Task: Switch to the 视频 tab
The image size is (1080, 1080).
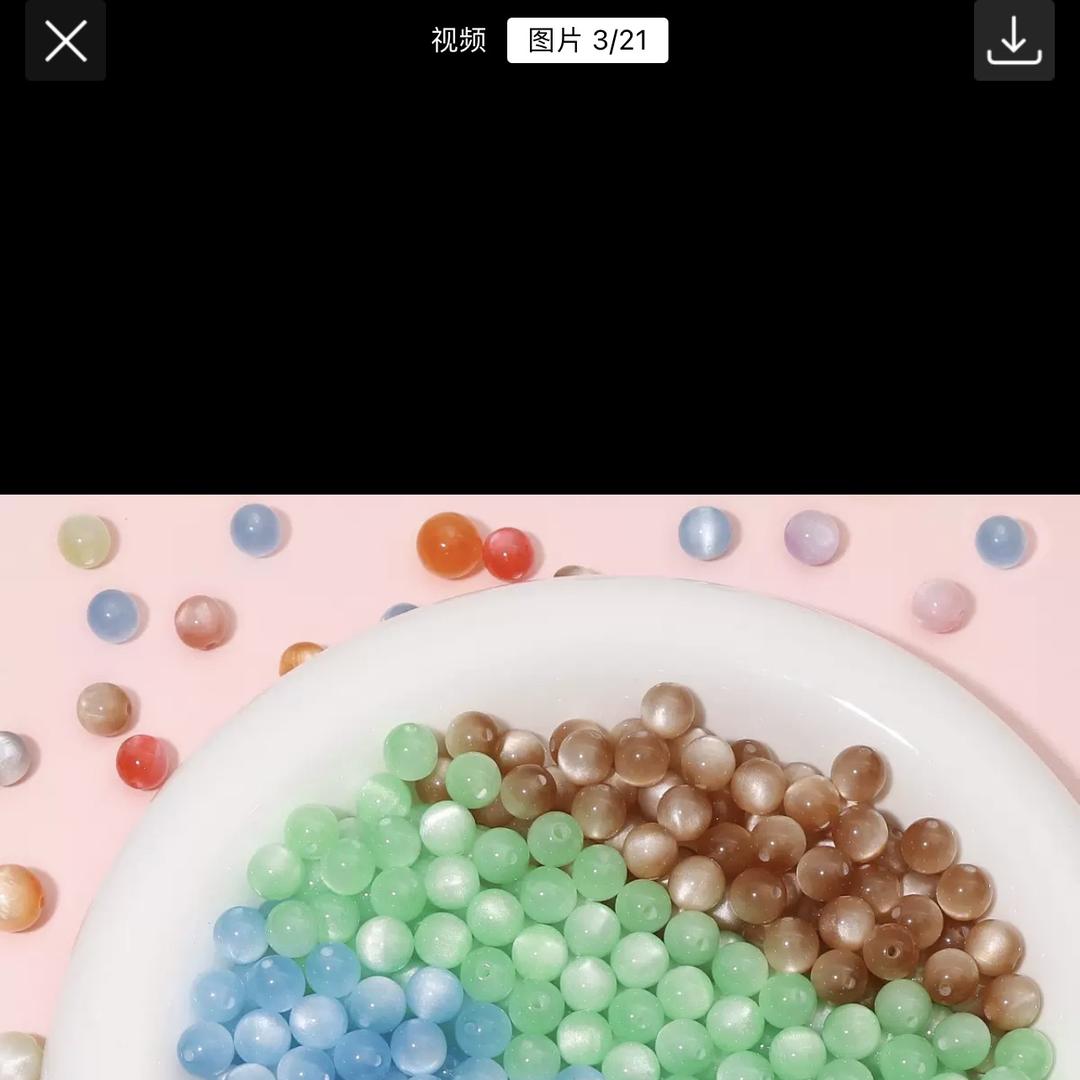Action: pyautogui.click(x=458, y=41)
